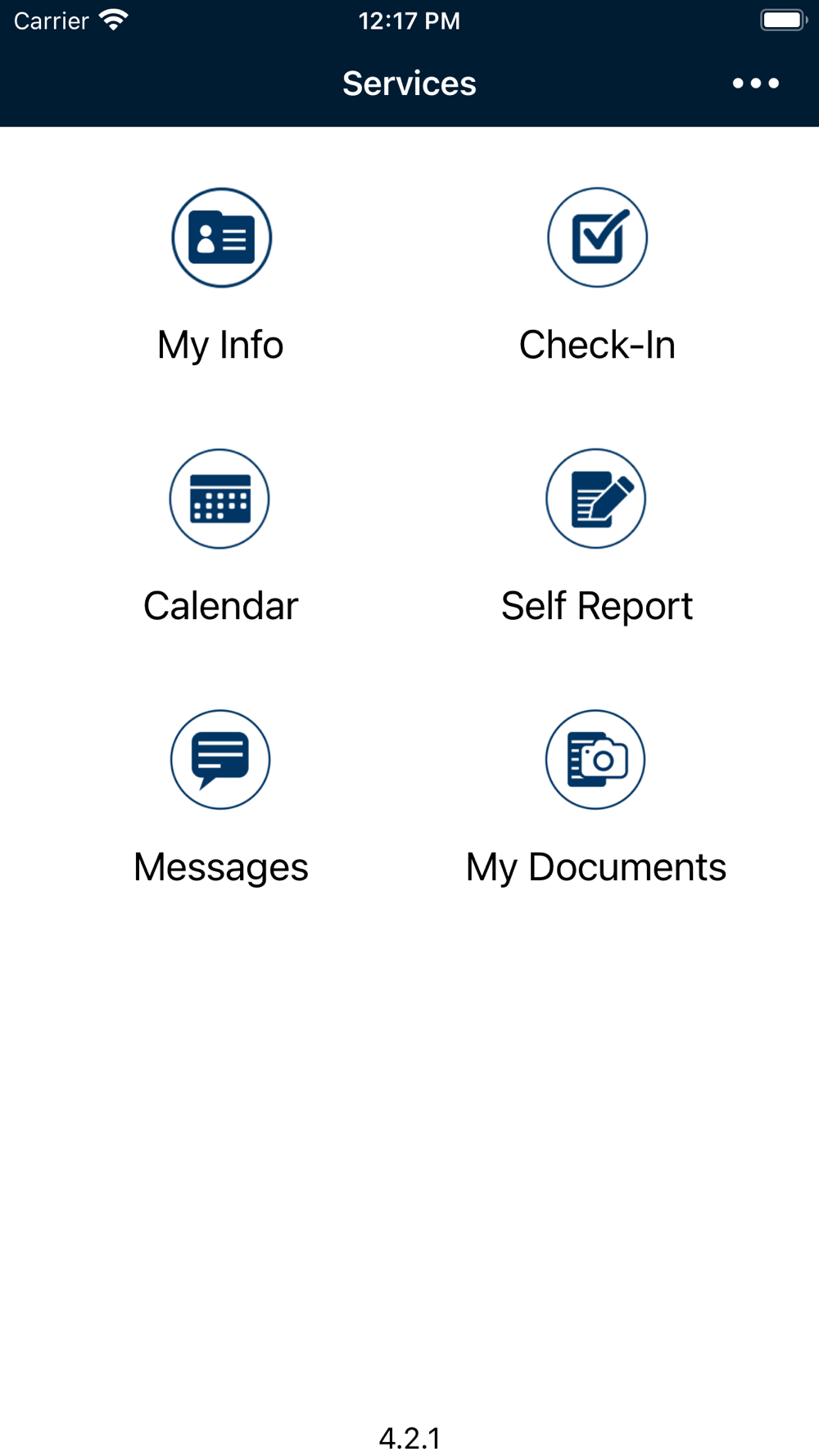Image resolution: width=819 pixels, height=1456 pixels.
Task: Open My Documents
Action: tap(595, 760)
